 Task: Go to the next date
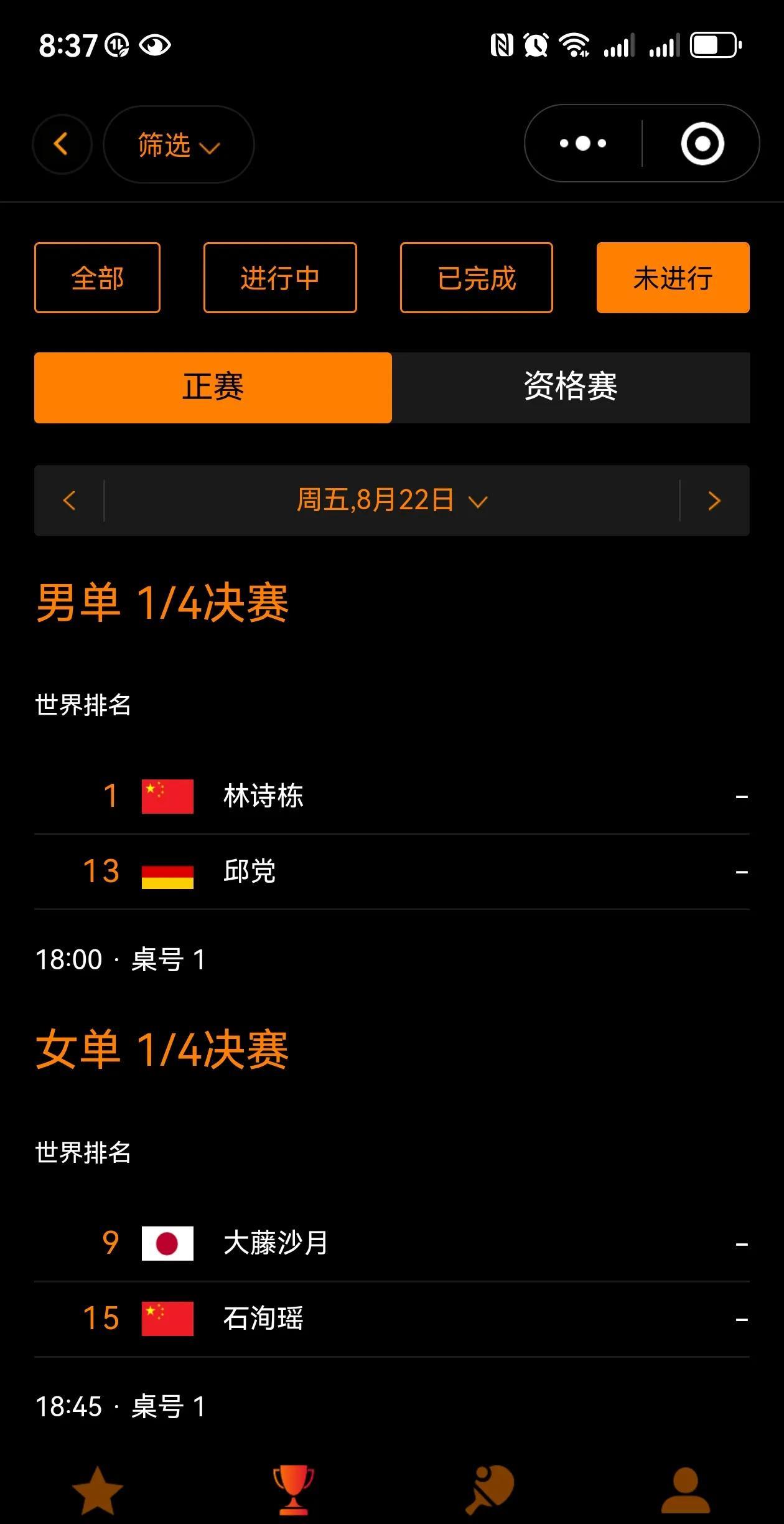click(x=714, y=501)
